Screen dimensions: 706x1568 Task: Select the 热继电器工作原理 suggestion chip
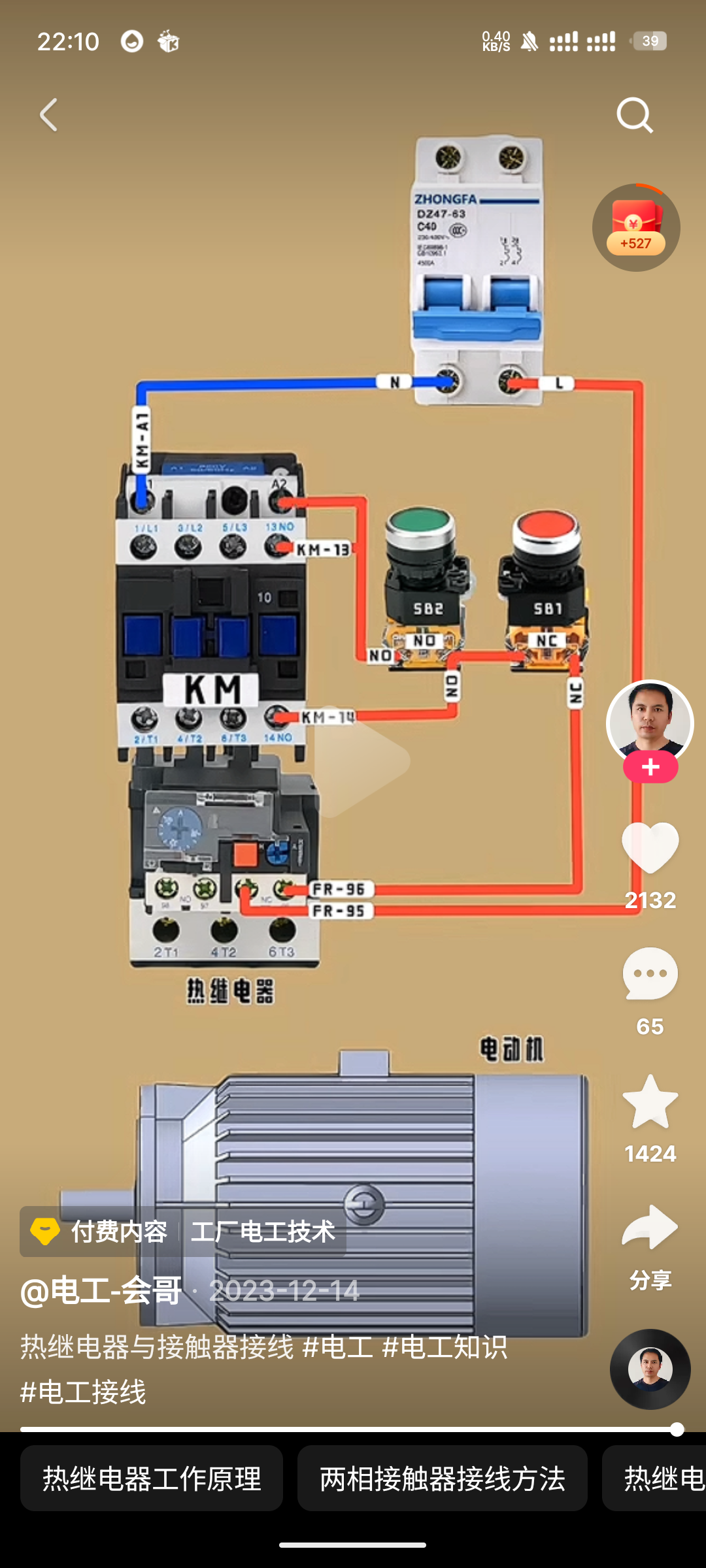point(152,1478)
